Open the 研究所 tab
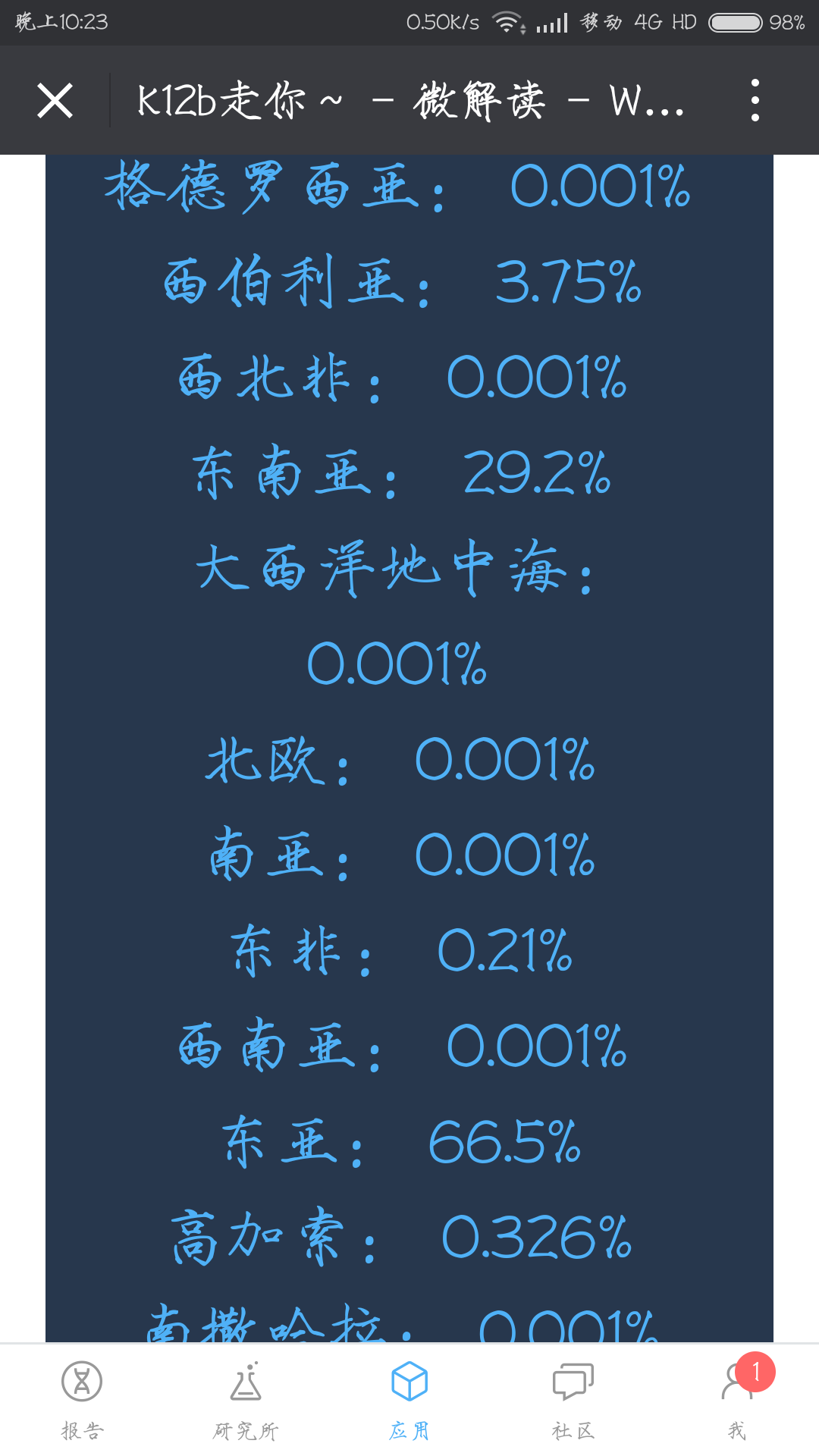The height and width of the screenshot is (1456, 819). [x=246, y=1400]
